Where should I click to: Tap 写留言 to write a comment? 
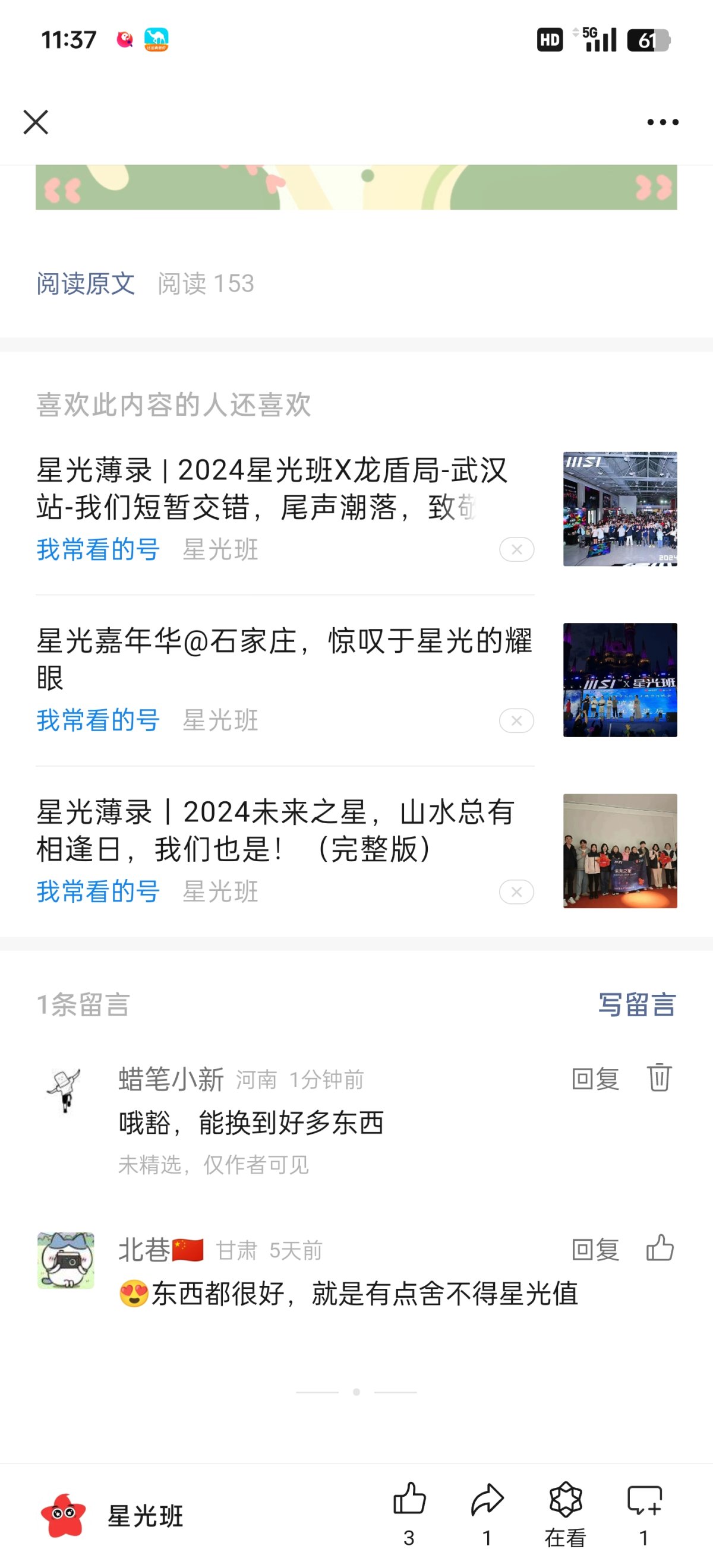[x=637, y=1005]
